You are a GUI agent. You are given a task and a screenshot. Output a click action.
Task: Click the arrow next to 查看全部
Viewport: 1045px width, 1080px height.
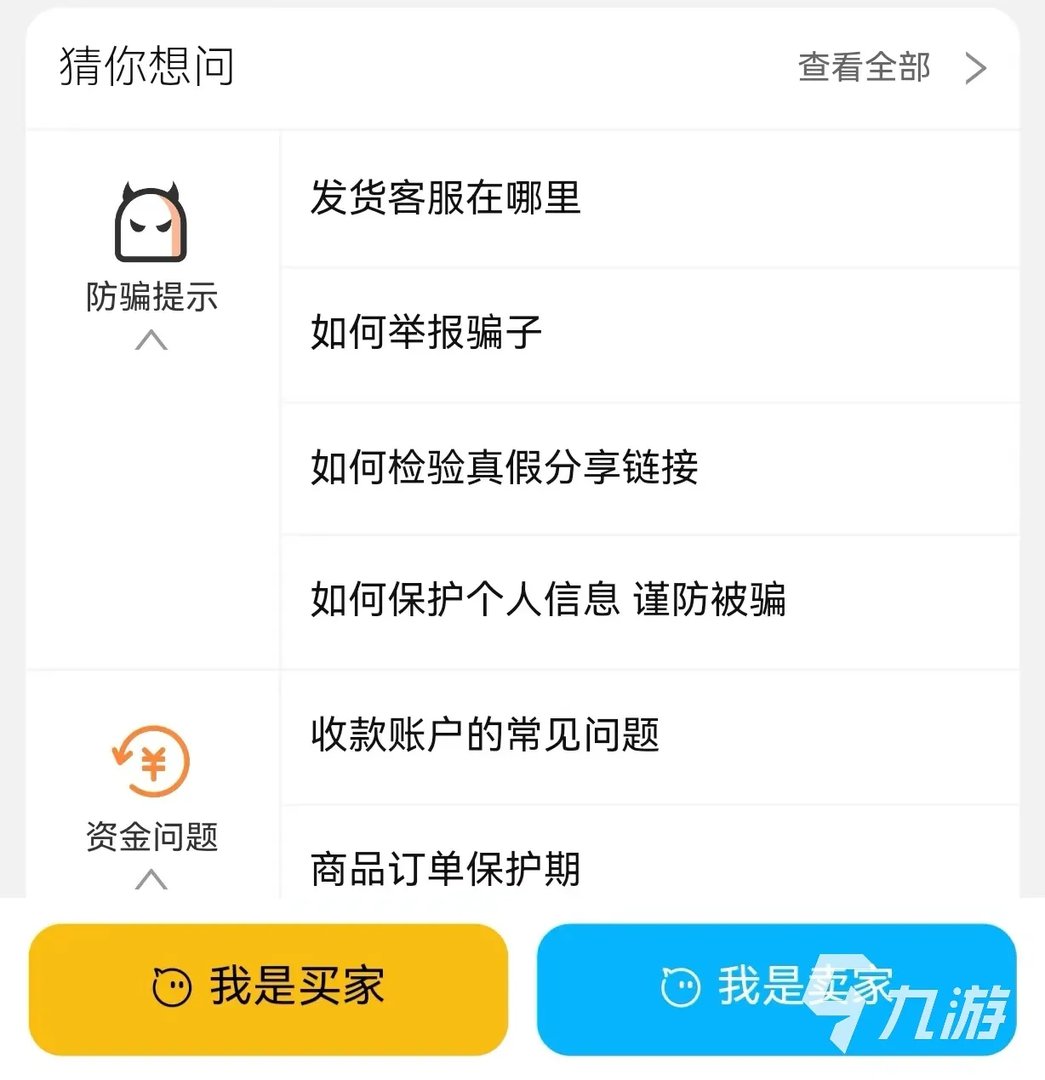tap(975, 68)
